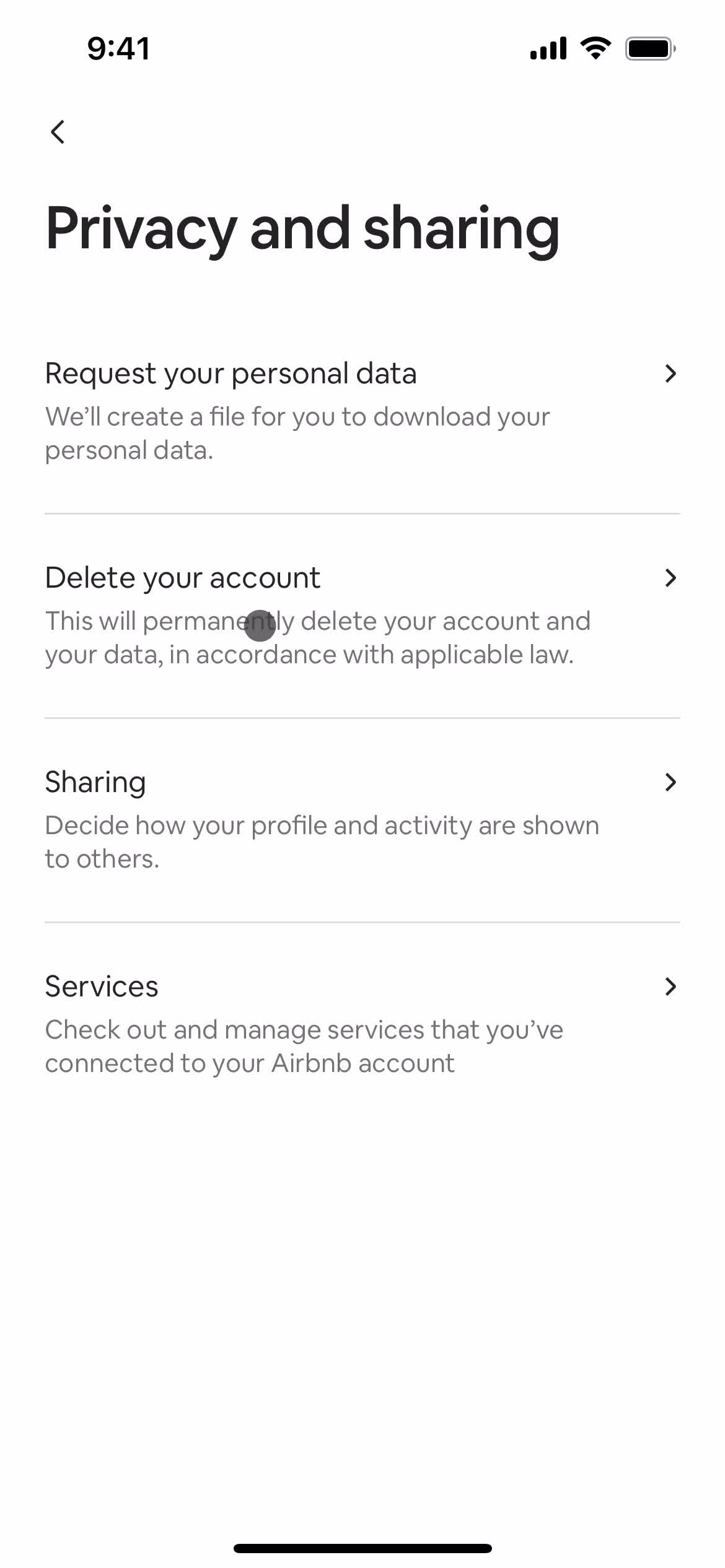Screen dimensions: 725x1568
Task: Click the chevron beside Request your personal data
Action: [671, 373]
